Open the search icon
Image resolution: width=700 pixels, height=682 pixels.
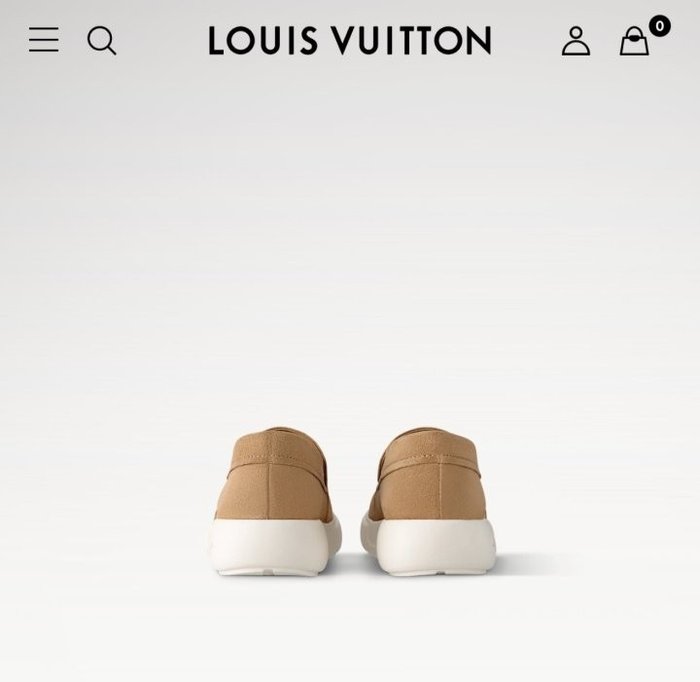(x=101, y=40)
